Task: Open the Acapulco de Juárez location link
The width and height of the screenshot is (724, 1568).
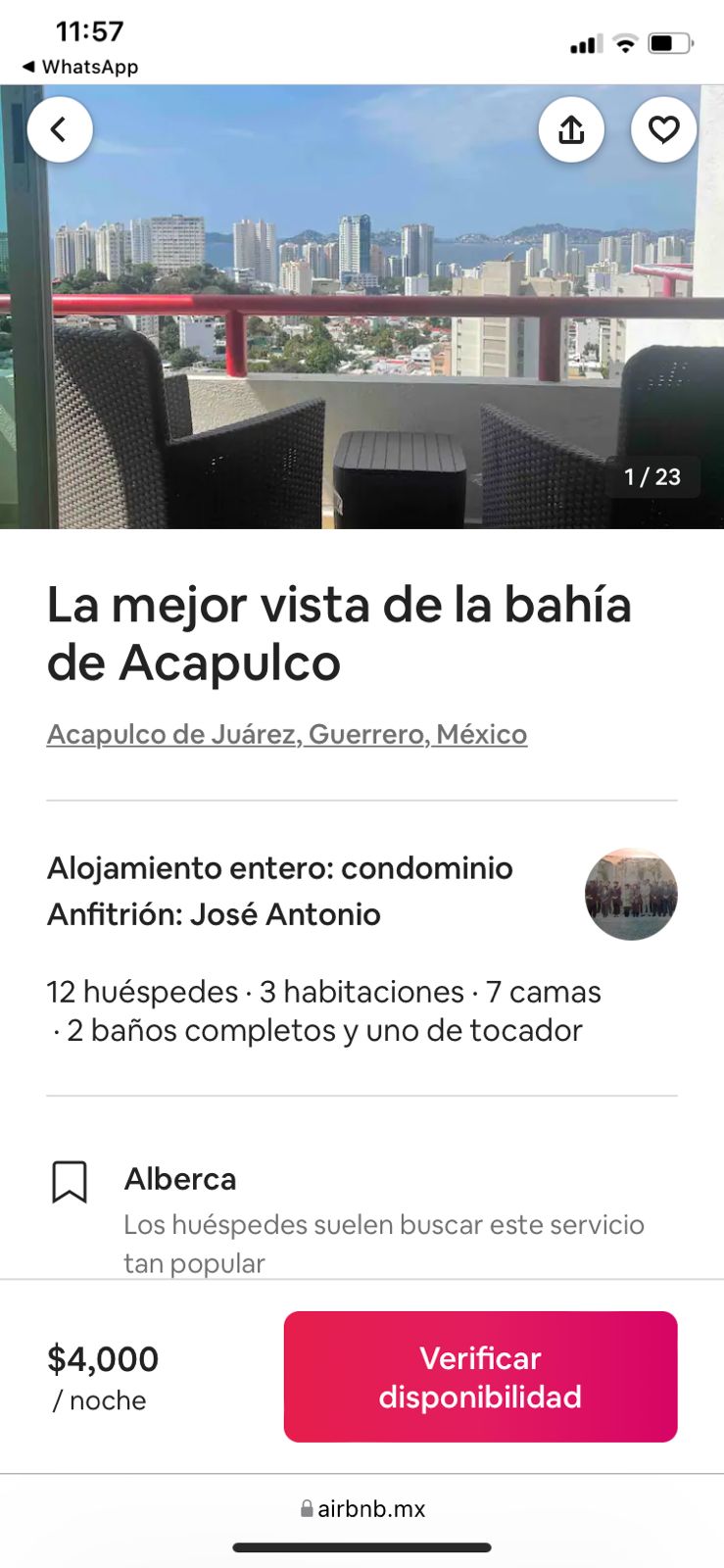Action: point(287,734)
